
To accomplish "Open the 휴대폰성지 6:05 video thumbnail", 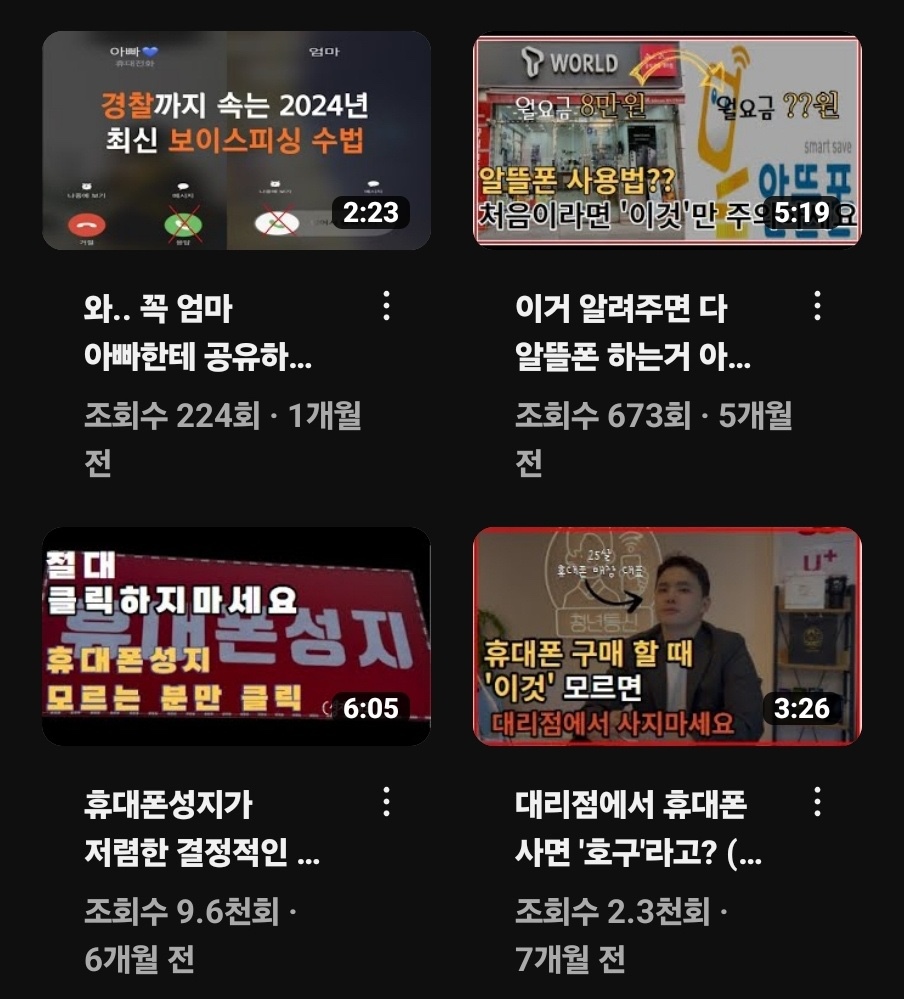I will coord(236,636).
